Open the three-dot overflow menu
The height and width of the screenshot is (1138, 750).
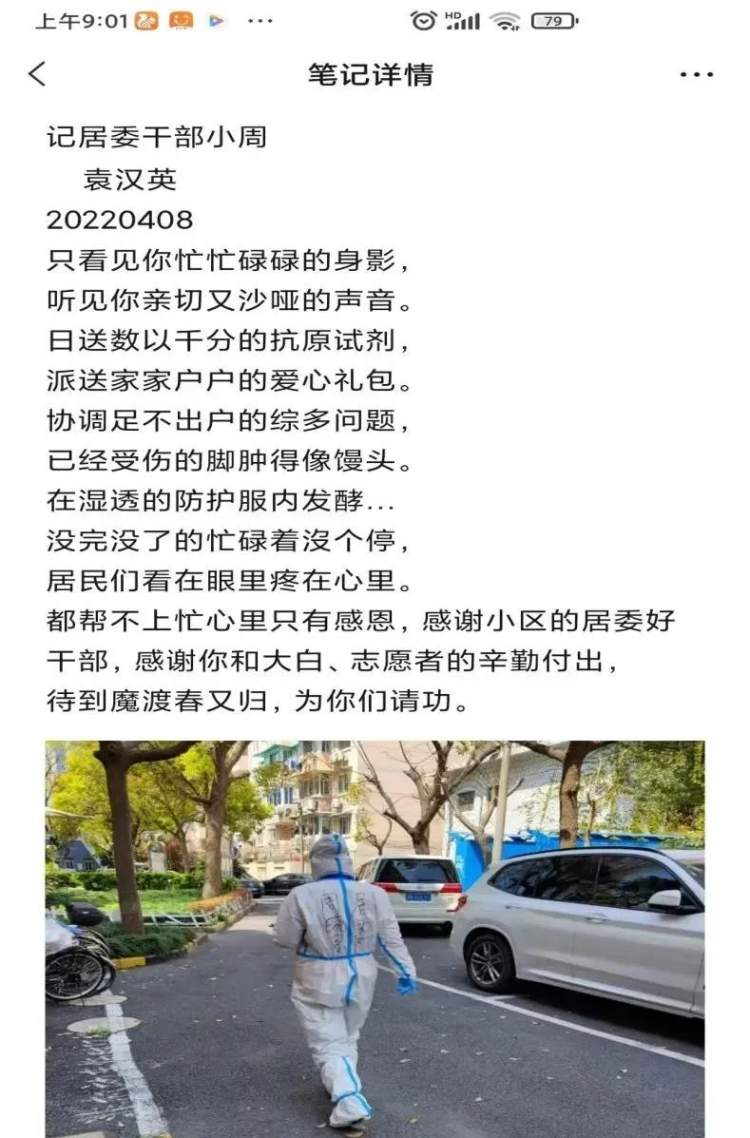pos(696,75)
